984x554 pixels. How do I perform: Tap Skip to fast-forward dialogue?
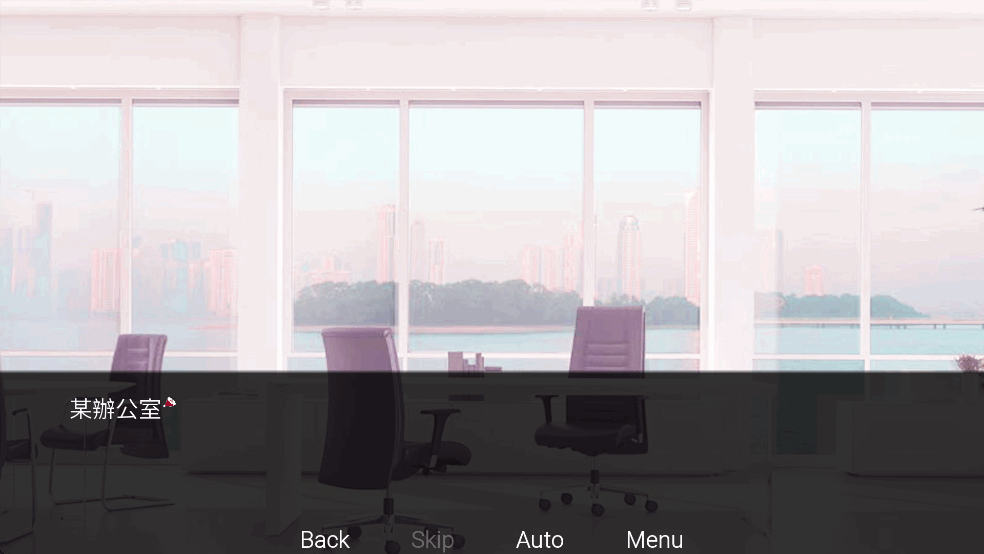coord(432,540)
